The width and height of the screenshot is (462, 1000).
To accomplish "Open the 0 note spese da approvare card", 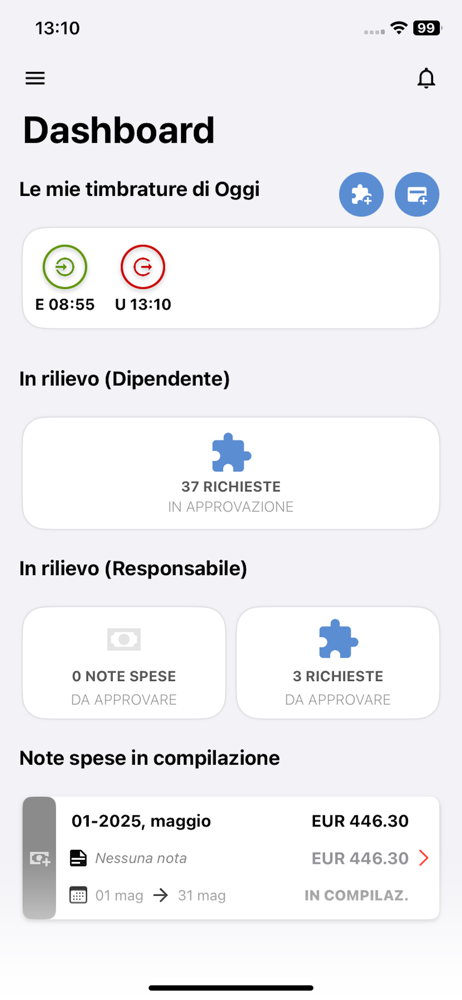I will tap(124, 663).
